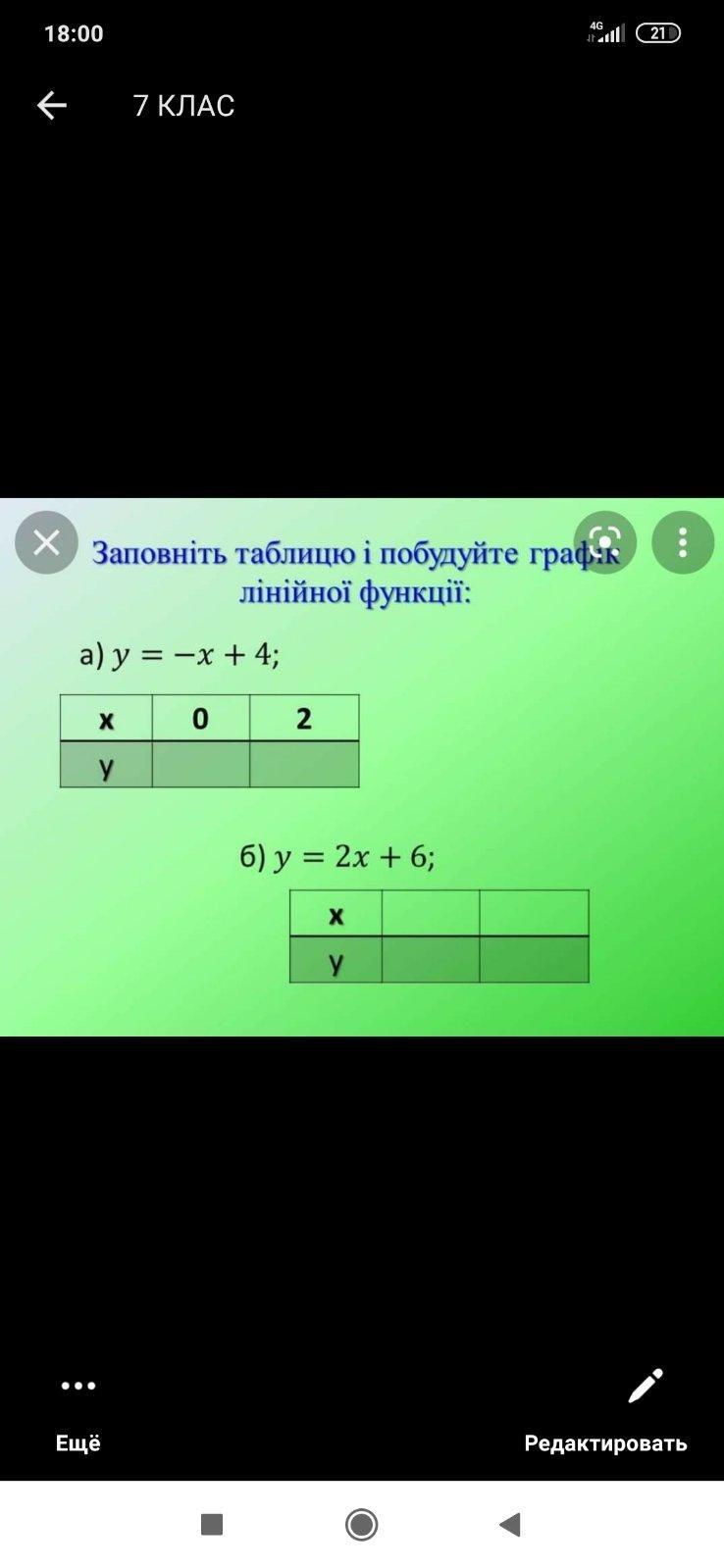Open the three-dot menu on the image
Screen dimensions: 724x1568
(x=683, y=542)
